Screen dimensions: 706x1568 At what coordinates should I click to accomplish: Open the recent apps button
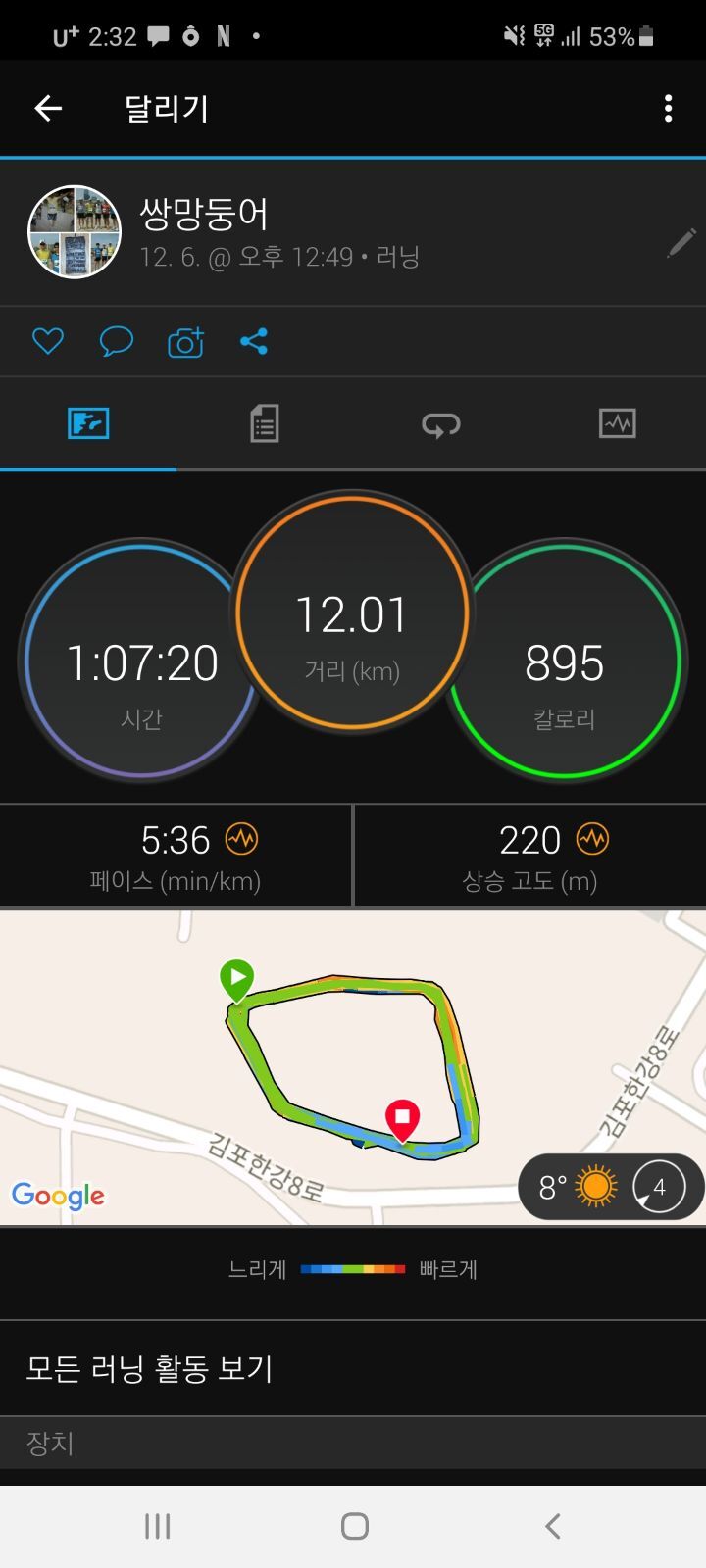point(157,1526)
